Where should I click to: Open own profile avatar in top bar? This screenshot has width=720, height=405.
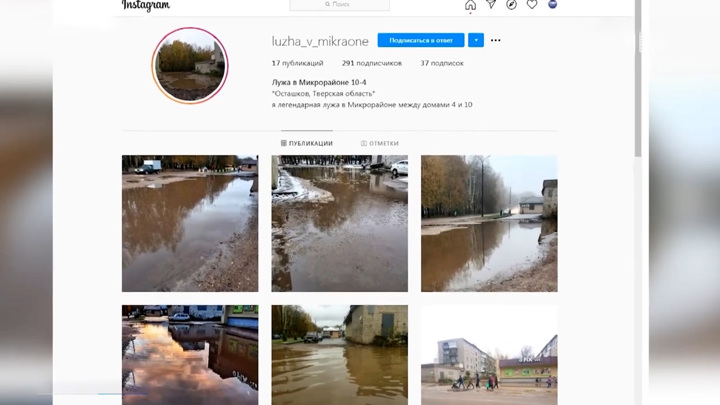pyautogui.click(x=553, y=5)
